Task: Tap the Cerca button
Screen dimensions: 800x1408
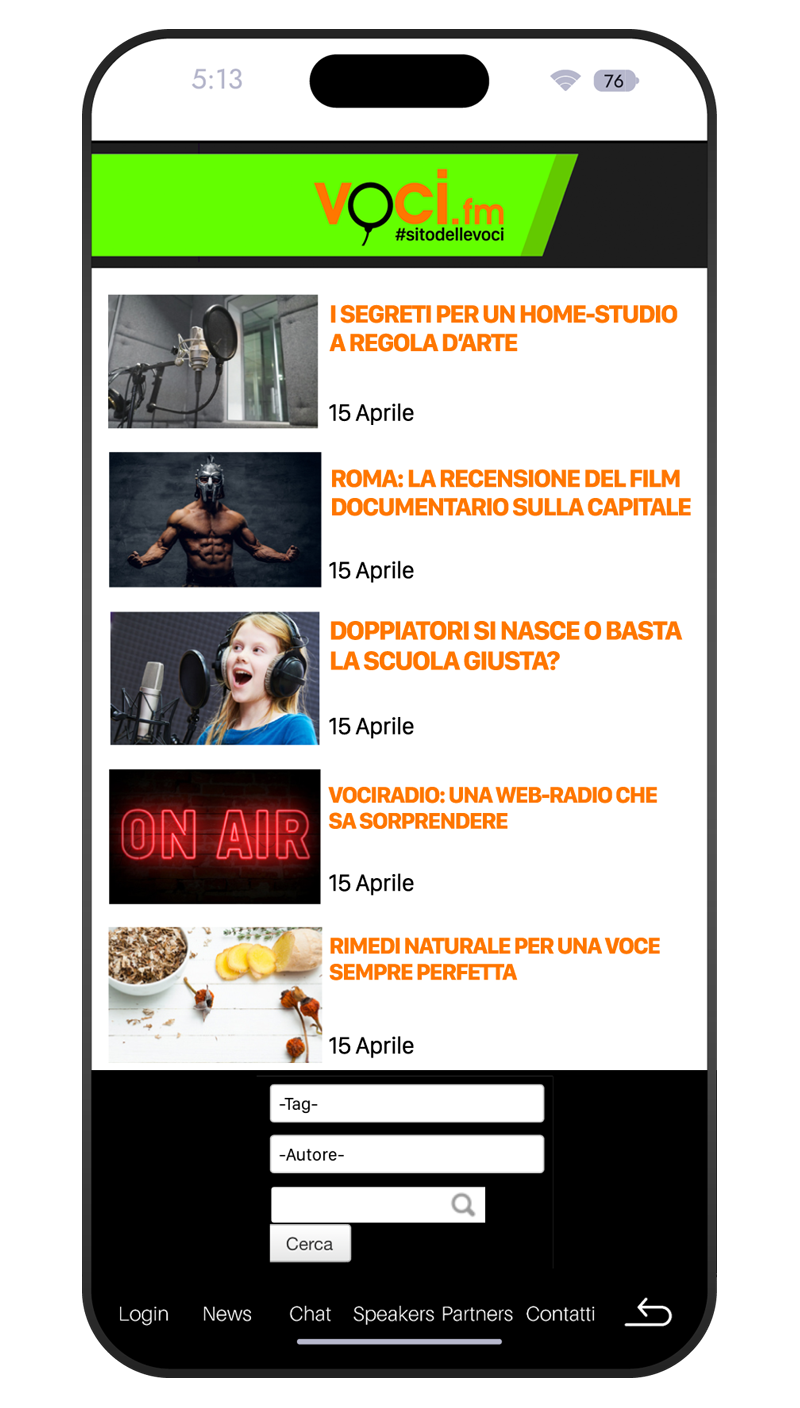Action: (310, 1244)
